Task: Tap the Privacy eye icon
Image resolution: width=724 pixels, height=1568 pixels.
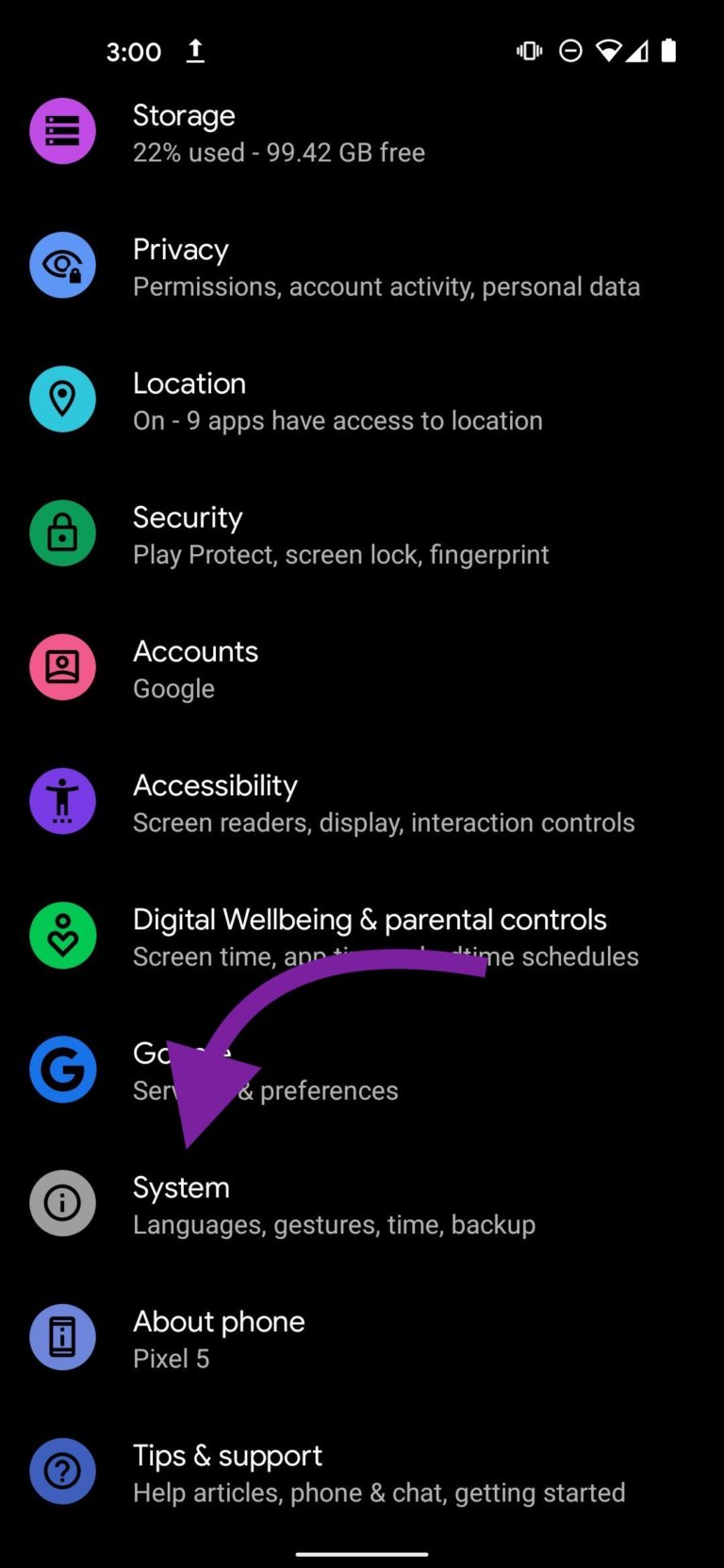Action: coord(62,265)
